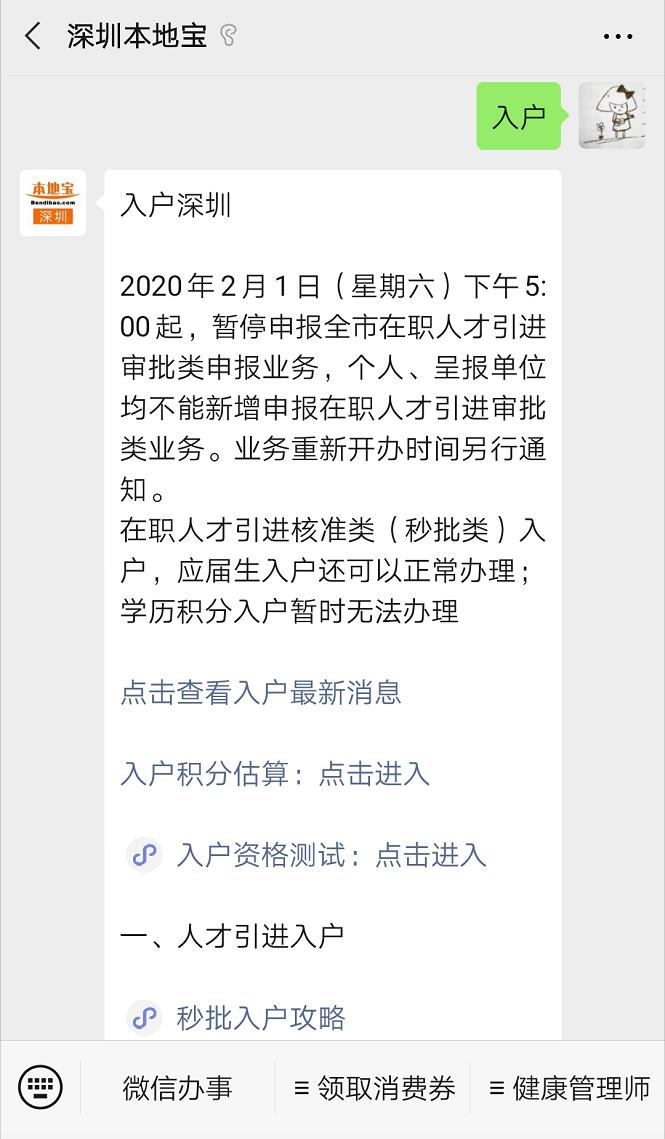Open the 秒批入户攻略 mini program link
Screen dimensions: 665x1139
[x=261, y=1017]
